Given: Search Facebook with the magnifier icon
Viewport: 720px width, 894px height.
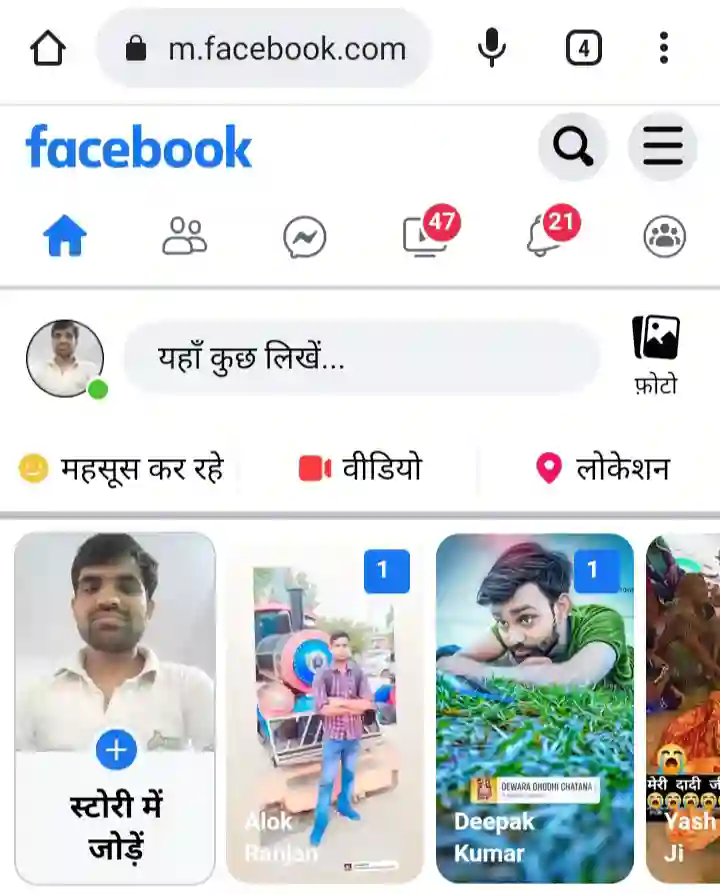Looking at the screenshot, I should pos(573,148).
